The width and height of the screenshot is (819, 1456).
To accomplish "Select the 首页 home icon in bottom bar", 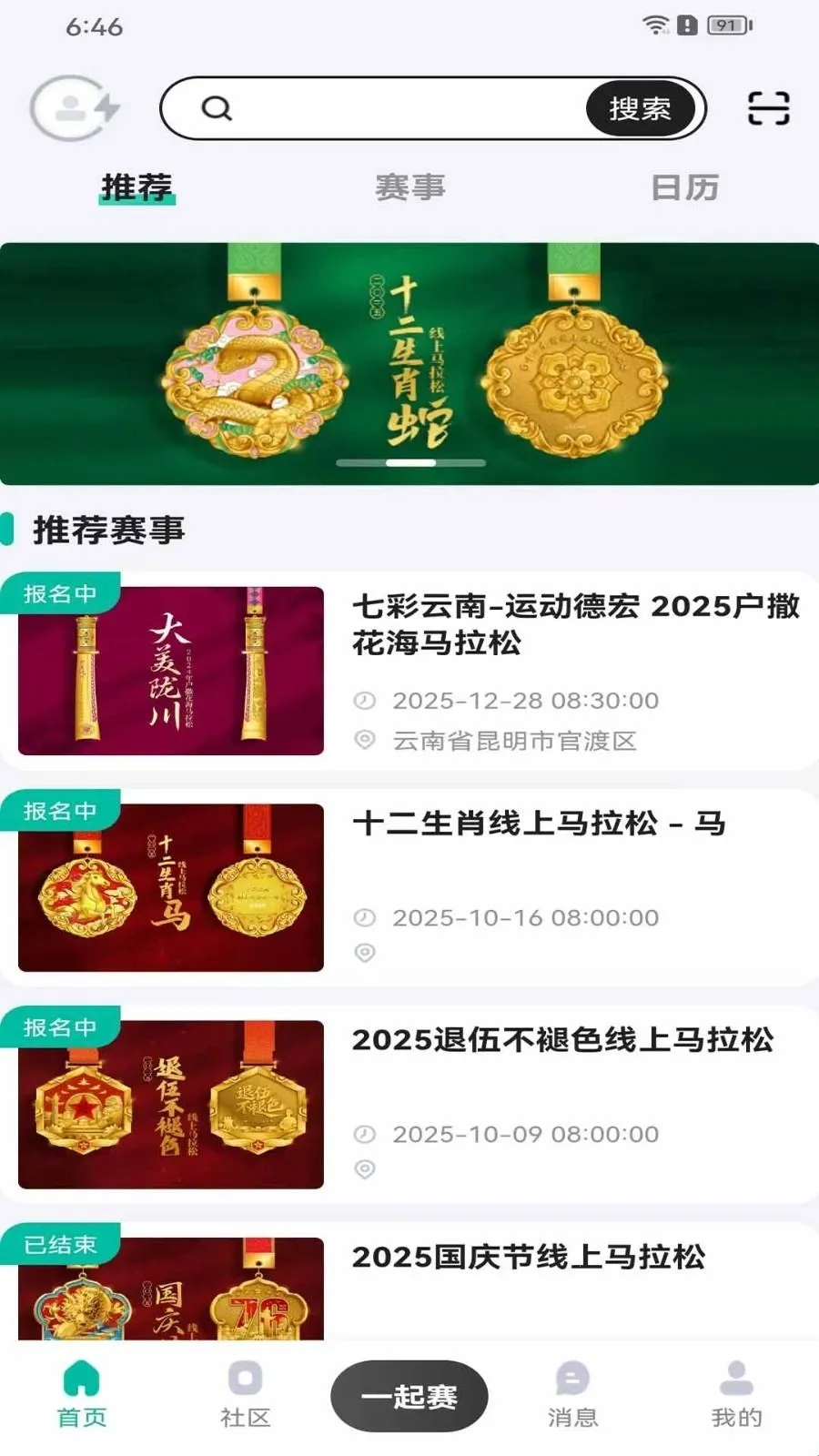I will pos(81,1379).
